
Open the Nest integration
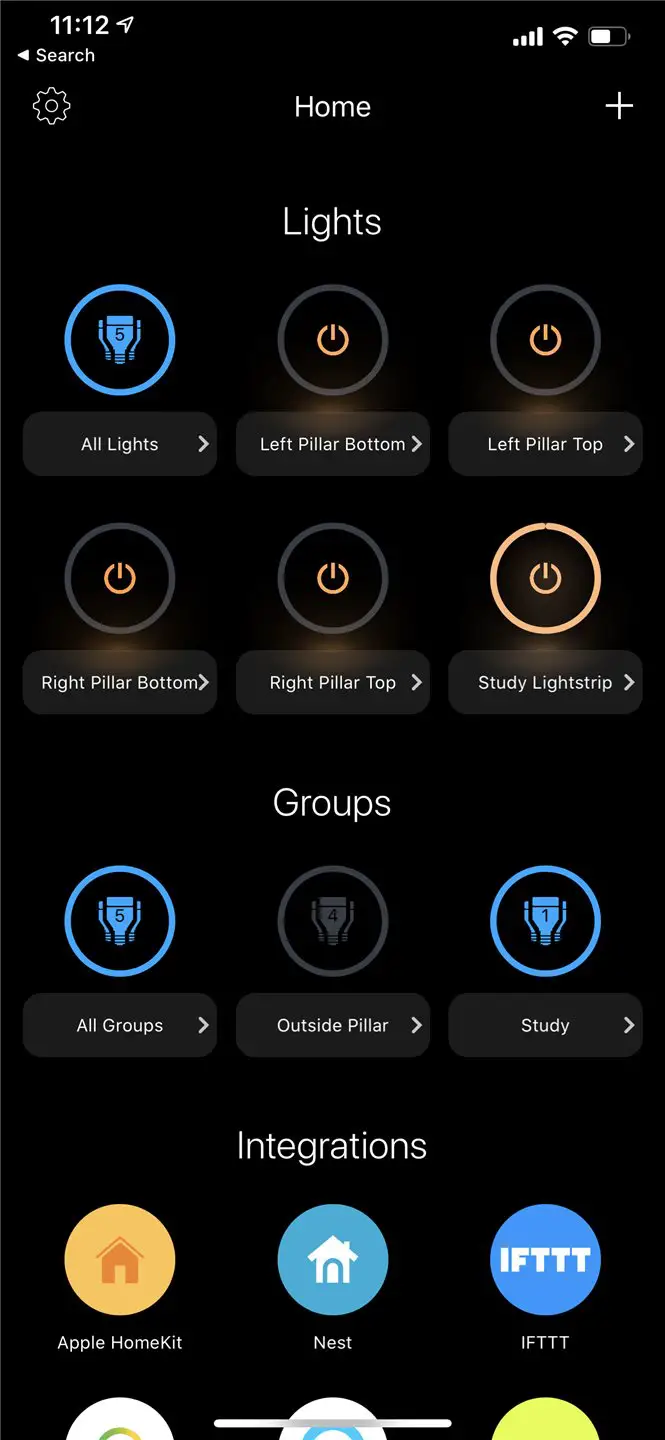pos(333,1260)
